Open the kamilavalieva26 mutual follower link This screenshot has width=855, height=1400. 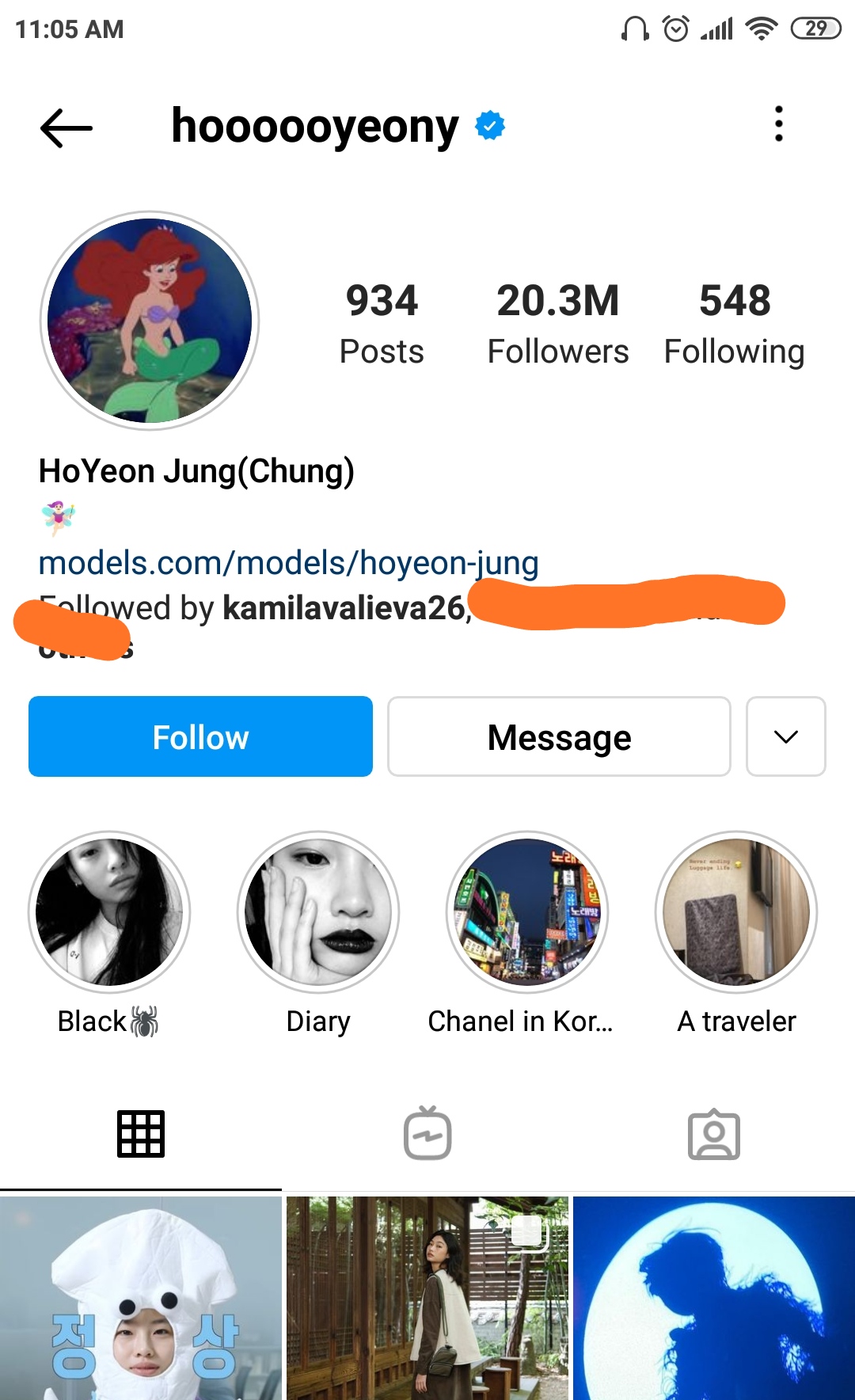click(x=347, y=608)
